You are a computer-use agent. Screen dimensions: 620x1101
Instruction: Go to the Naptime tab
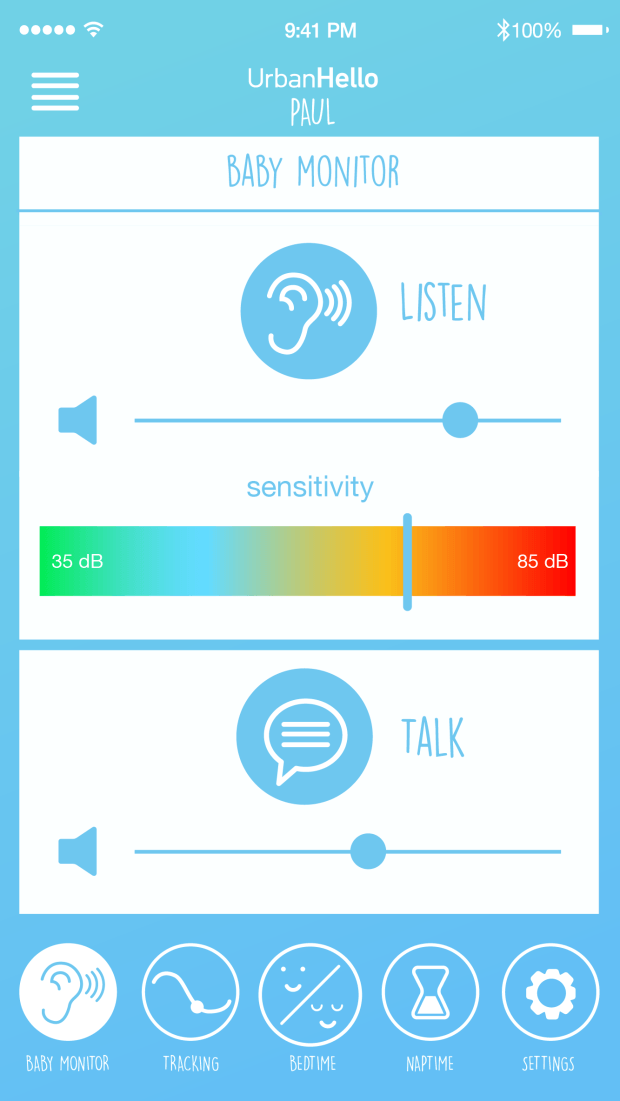(430, 992)
